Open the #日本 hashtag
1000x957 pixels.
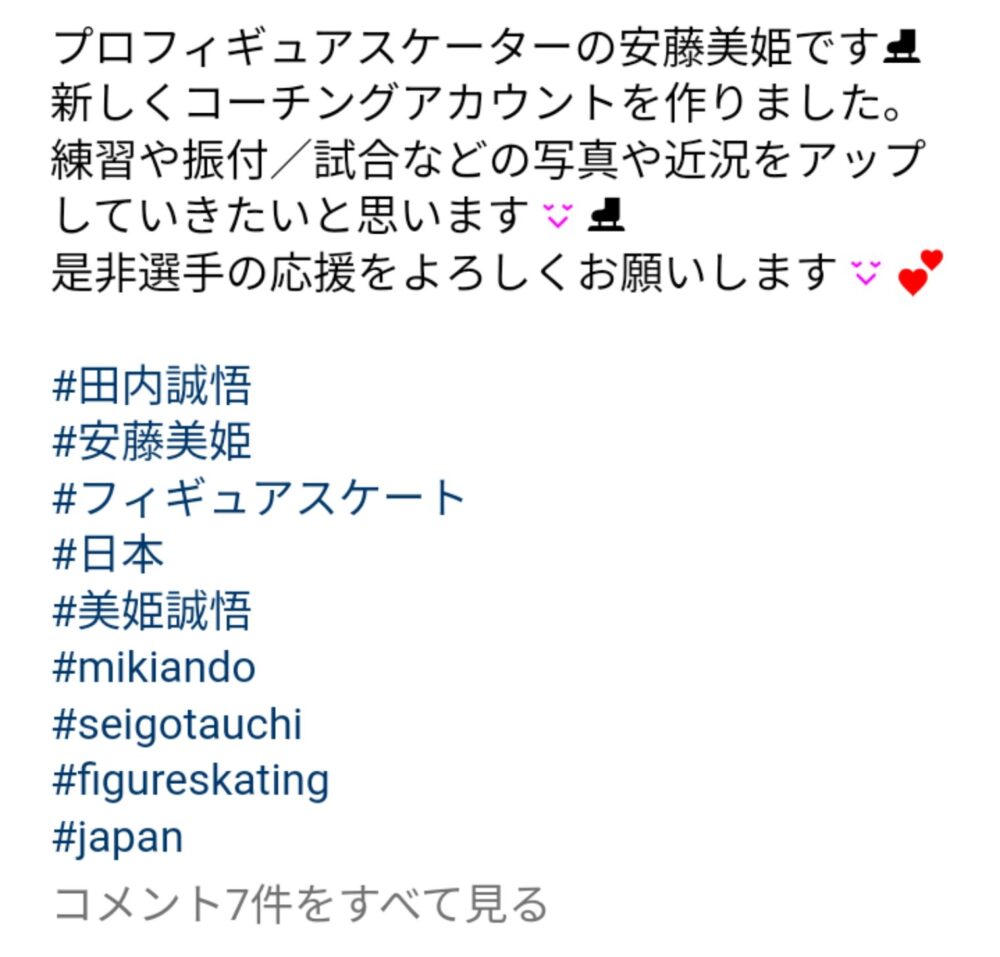coord(108,554)
